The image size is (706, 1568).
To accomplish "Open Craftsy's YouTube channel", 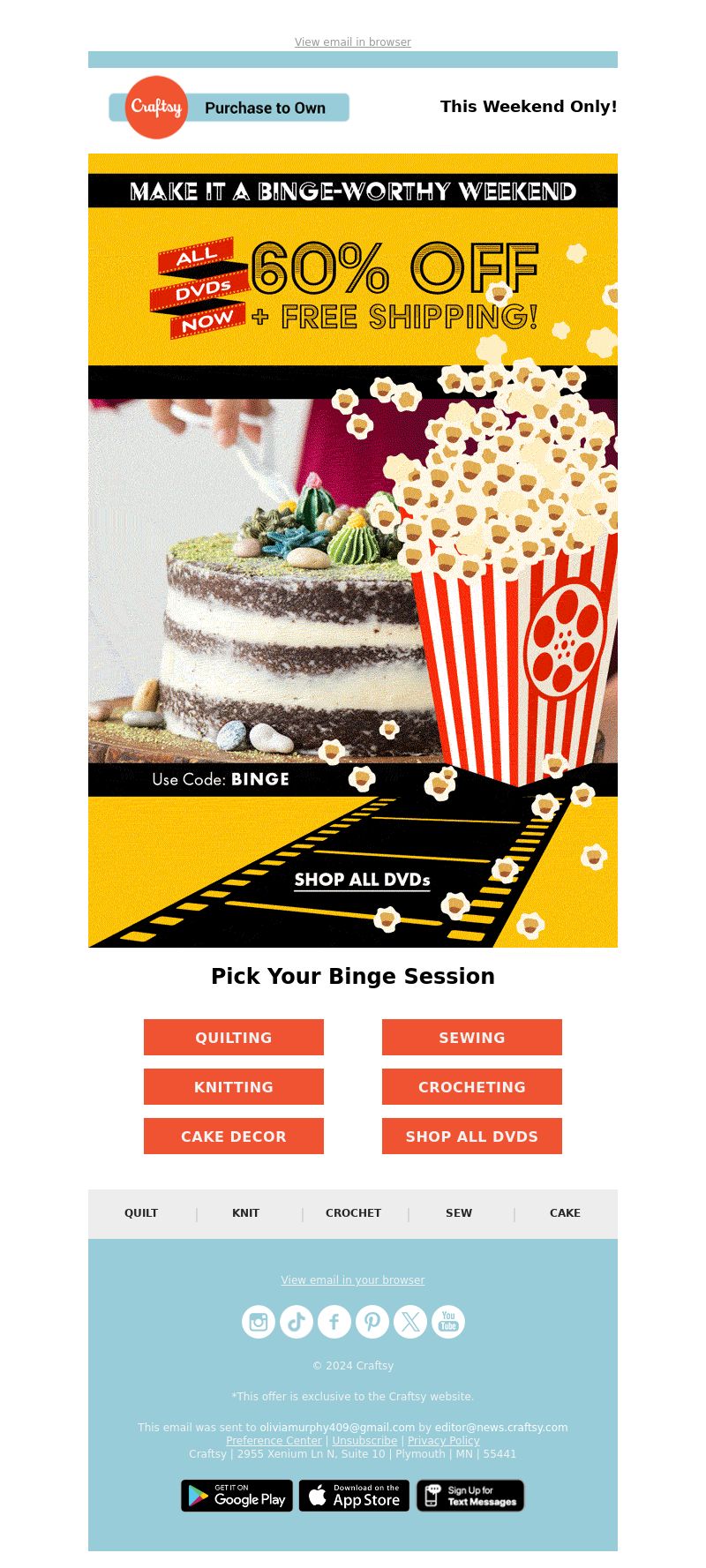I will (448, 1322).
